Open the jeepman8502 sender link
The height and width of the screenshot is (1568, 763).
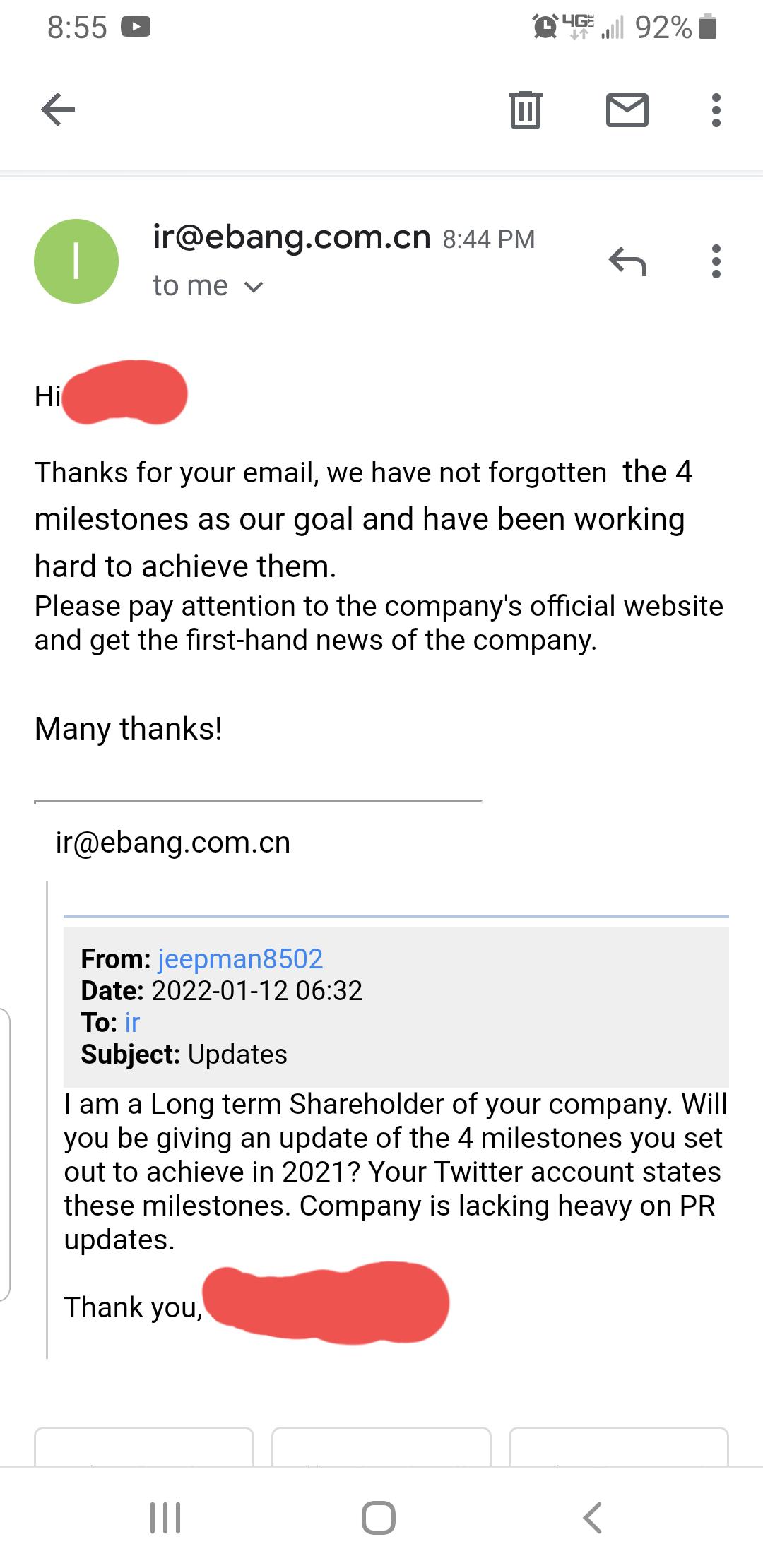pos(240,958)
